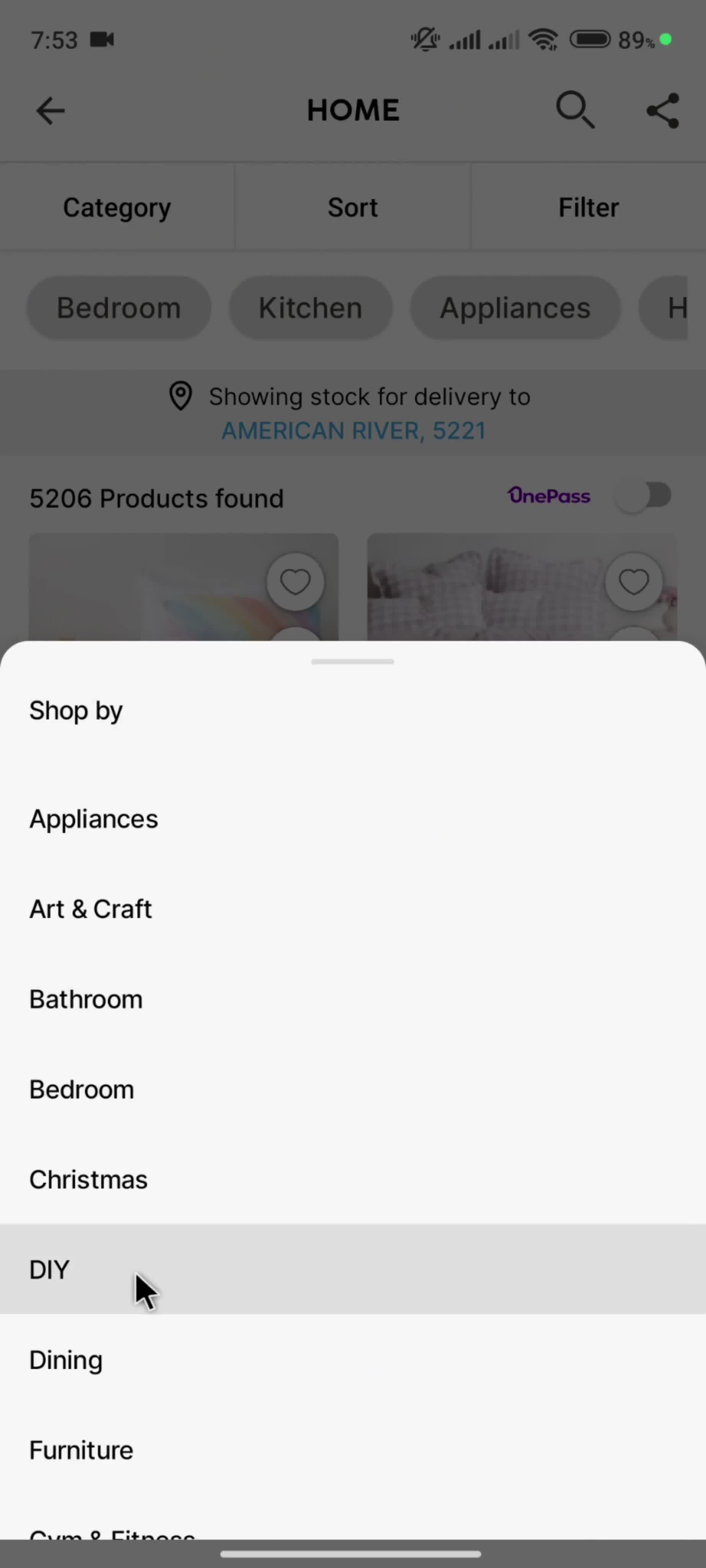Toggle the OnePass switch
706x1568 pixels.
(643, 496)
